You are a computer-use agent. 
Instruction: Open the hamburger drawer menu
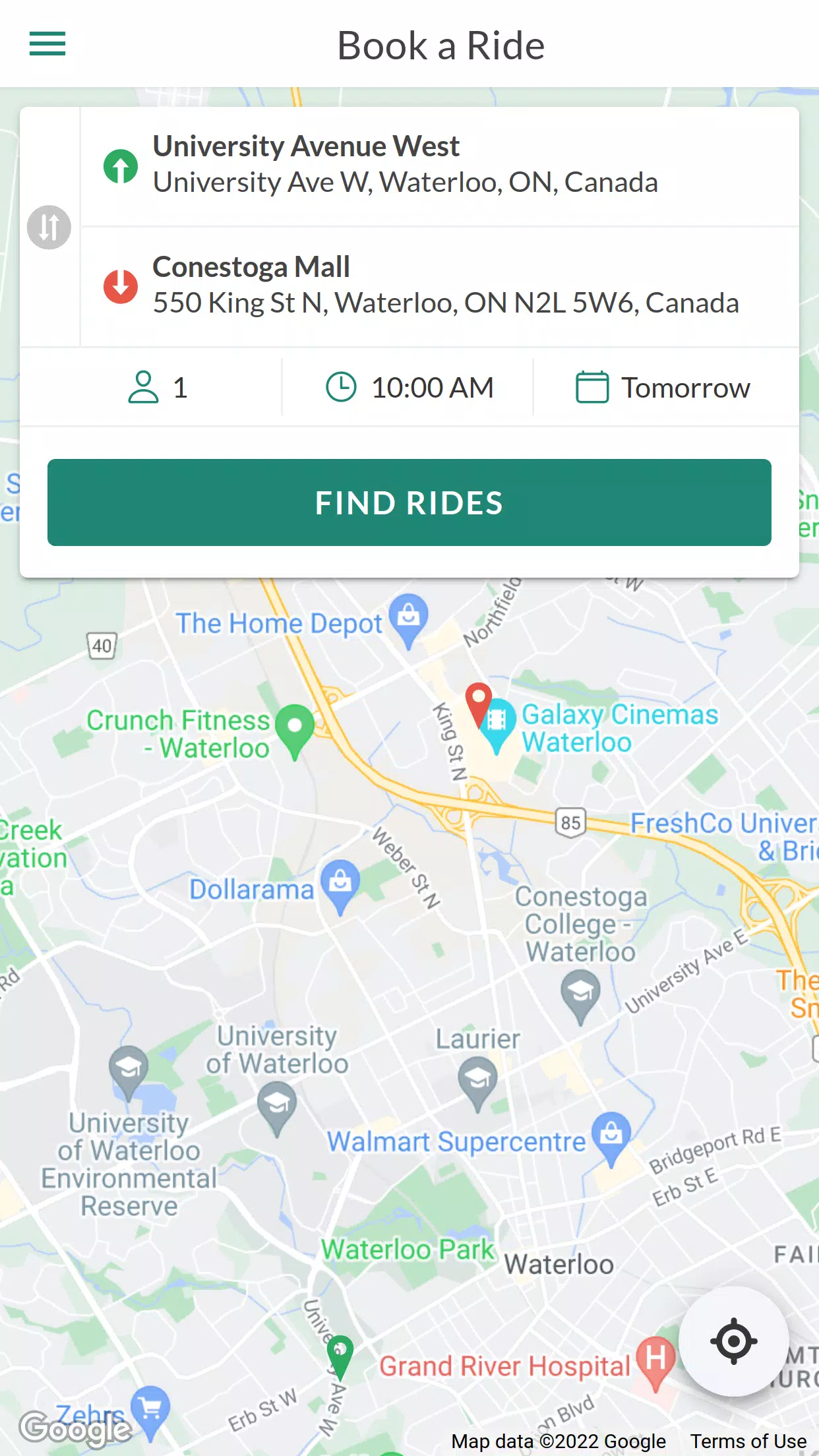[47, 44]
